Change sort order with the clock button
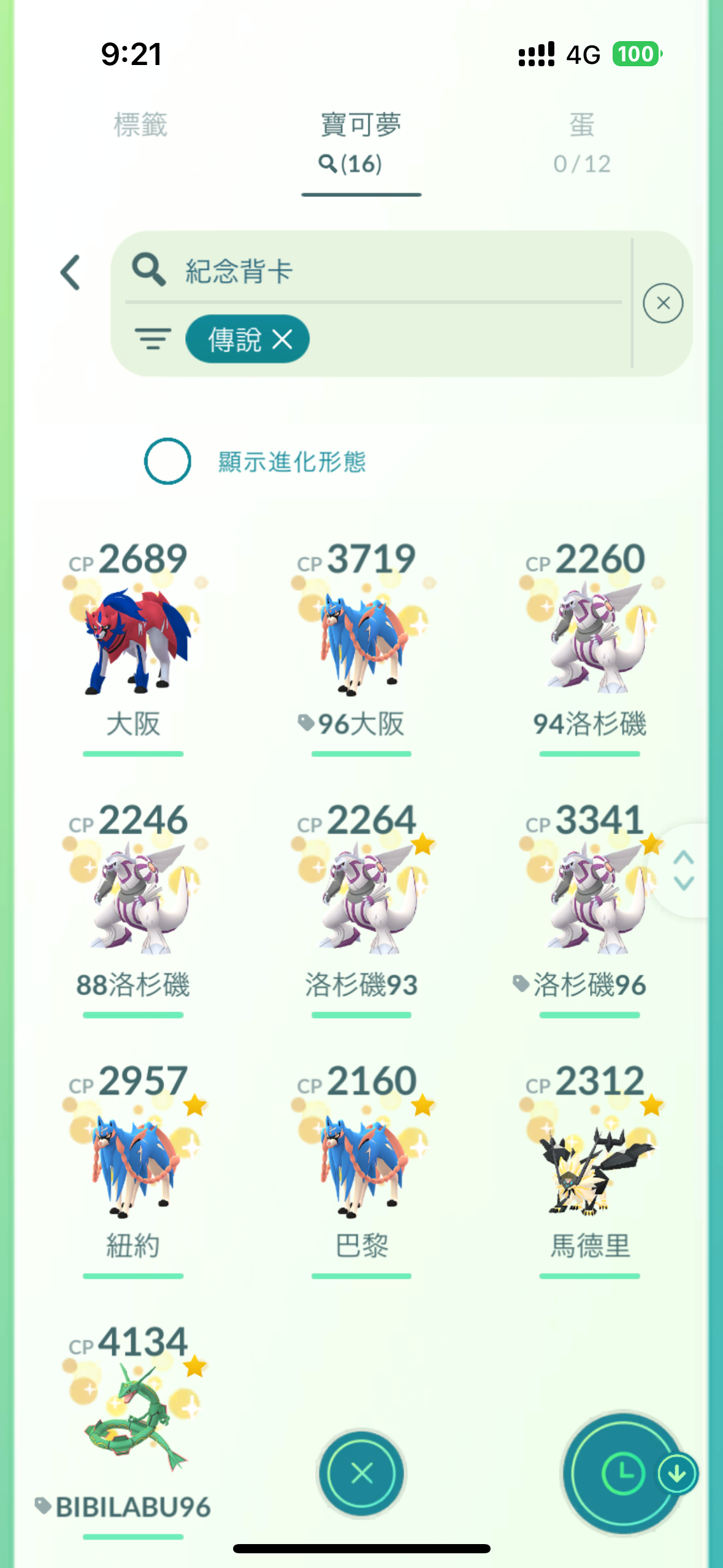Viewport: 723px width, 1568px height. pyautogui.click(x=623, y=1473)
